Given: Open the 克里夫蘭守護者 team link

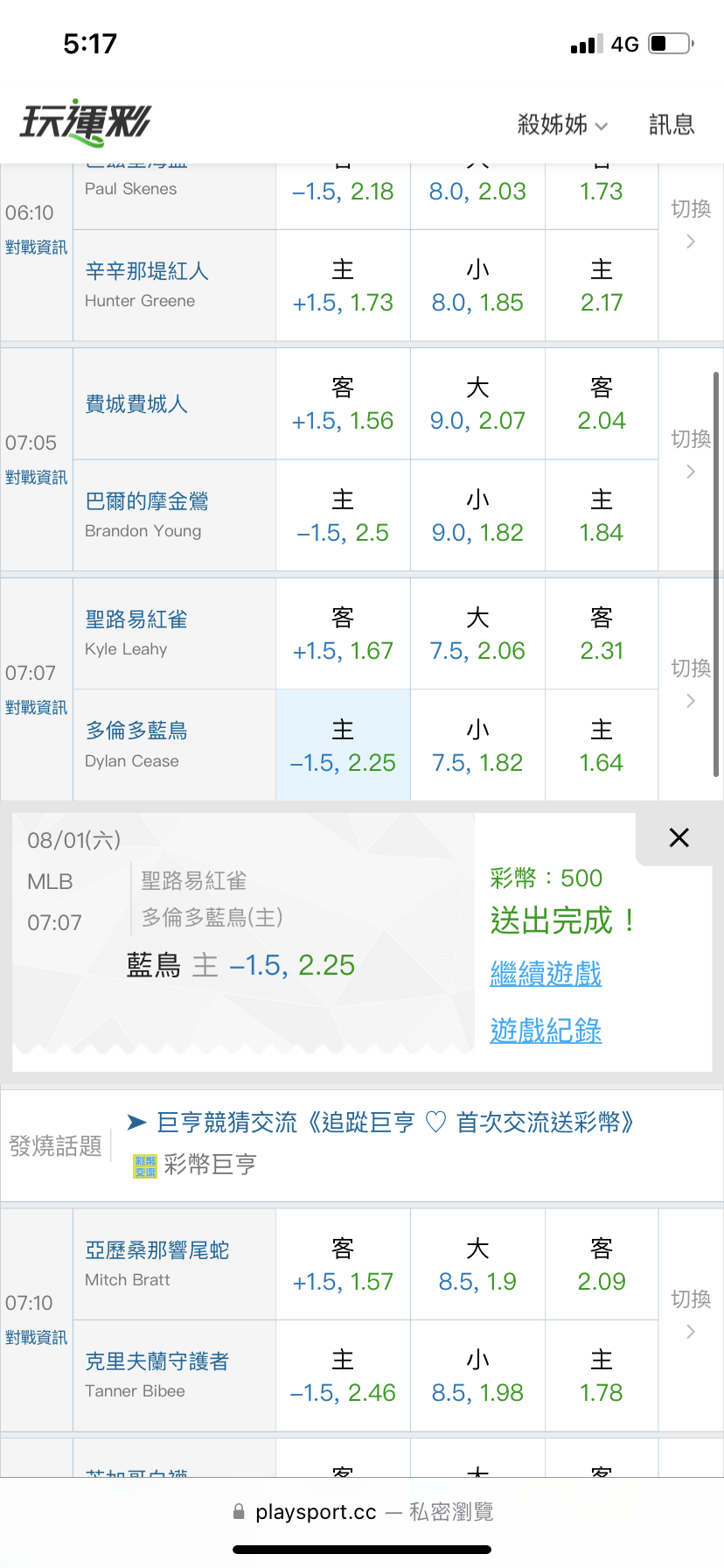Looking at the screenshot, I should [157, 1361].
